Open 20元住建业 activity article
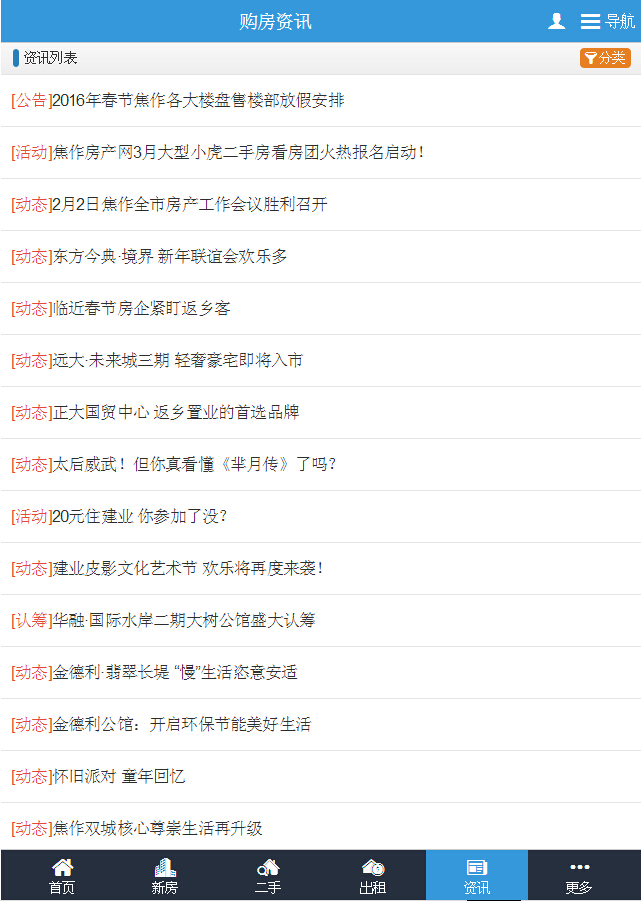The height and width of the screenshot is (901, 641). click(120, 516)
